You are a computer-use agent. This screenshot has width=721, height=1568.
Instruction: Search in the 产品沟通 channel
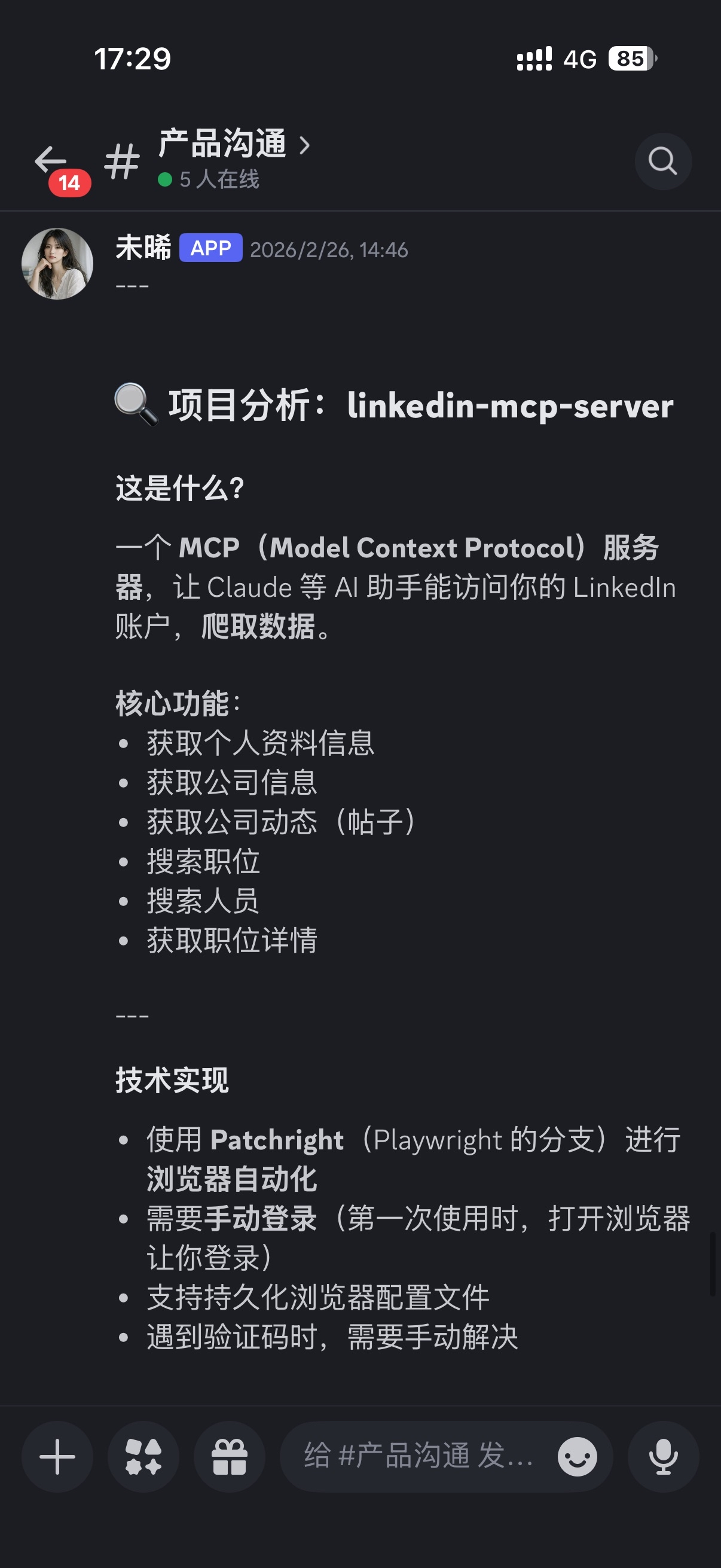pyautogui.click(x=662, y=161)
